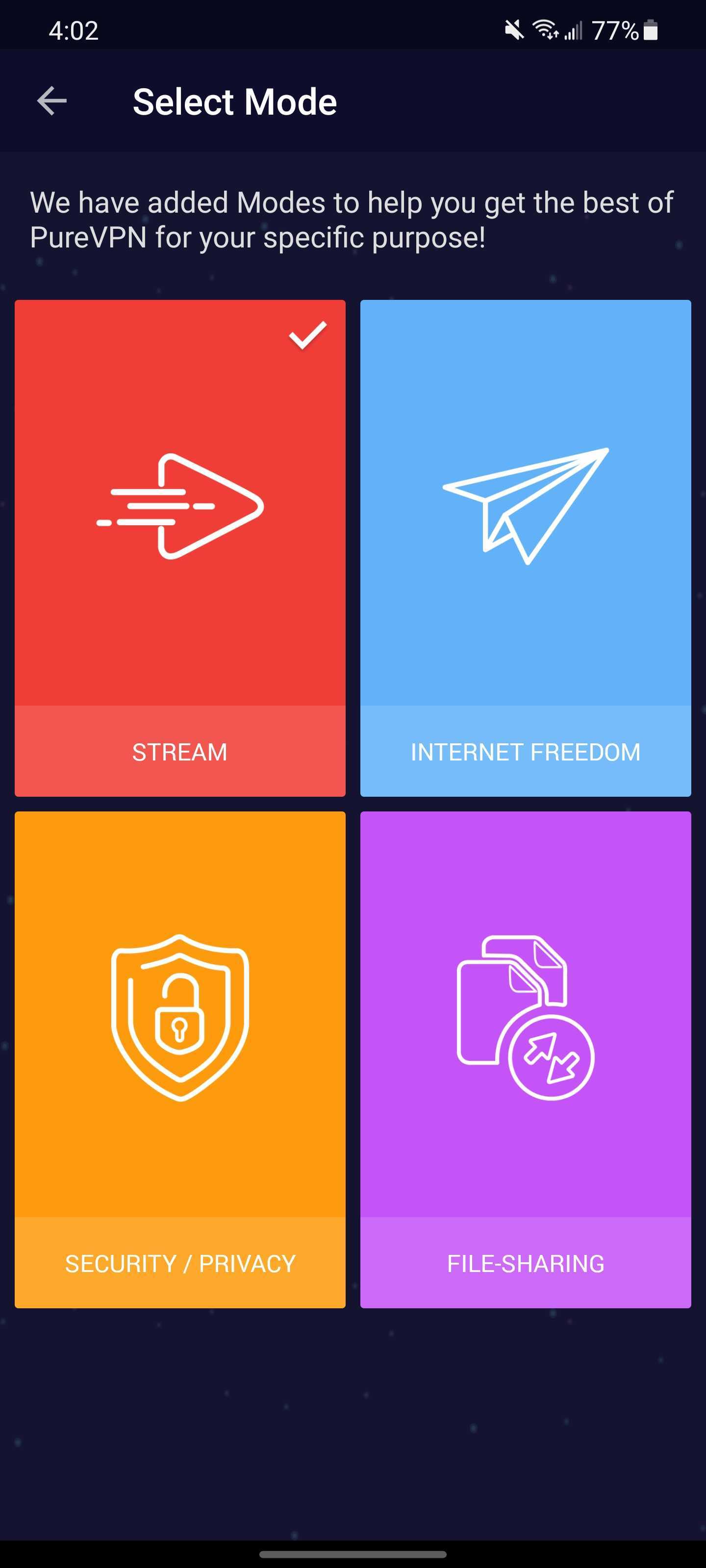
Task: Pick the Security / Privacy mode
Action: click(180, 1059)
